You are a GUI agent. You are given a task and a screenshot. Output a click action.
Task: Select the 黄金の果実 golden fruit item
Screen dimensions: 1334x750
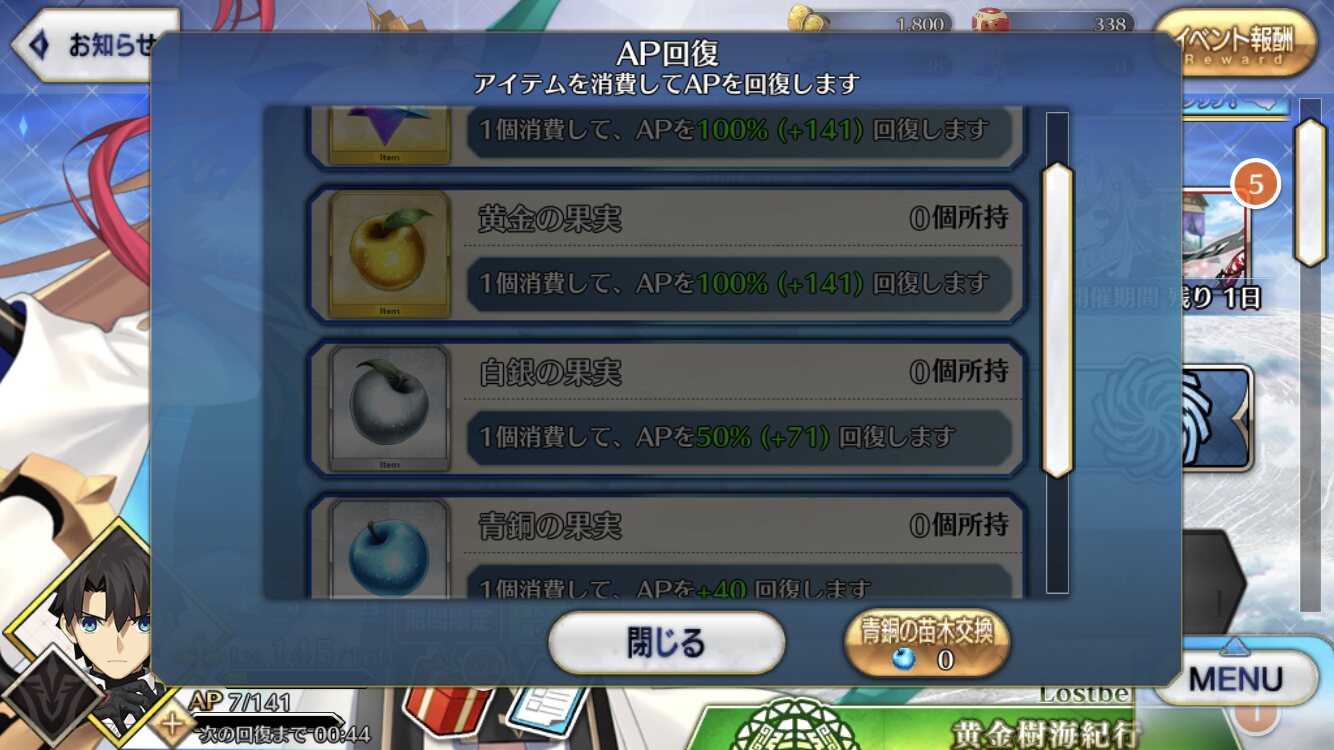click(666, 254)
